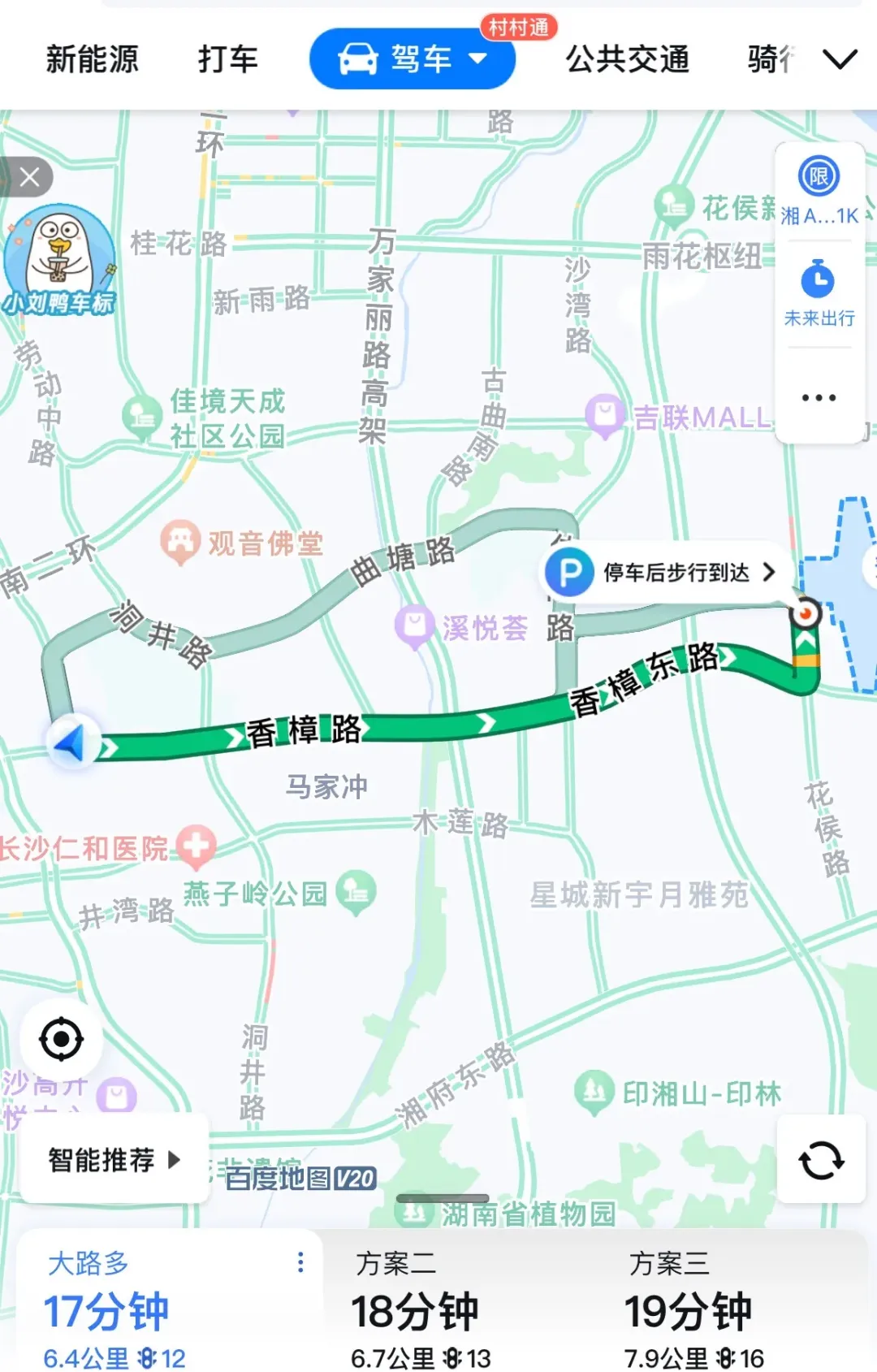Switch to the 骑行 tab

[x=771, y=59]
